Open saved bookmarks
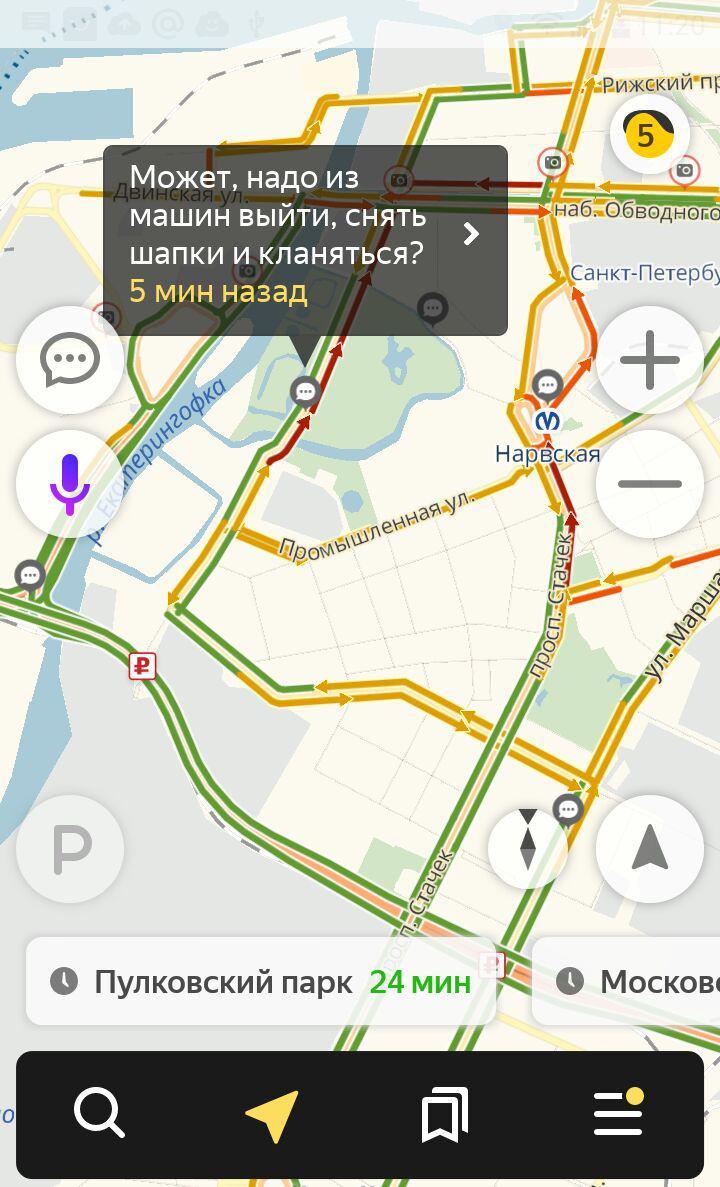The image size is (720, 1187). pyautogui.click(x=445, y=1115)
